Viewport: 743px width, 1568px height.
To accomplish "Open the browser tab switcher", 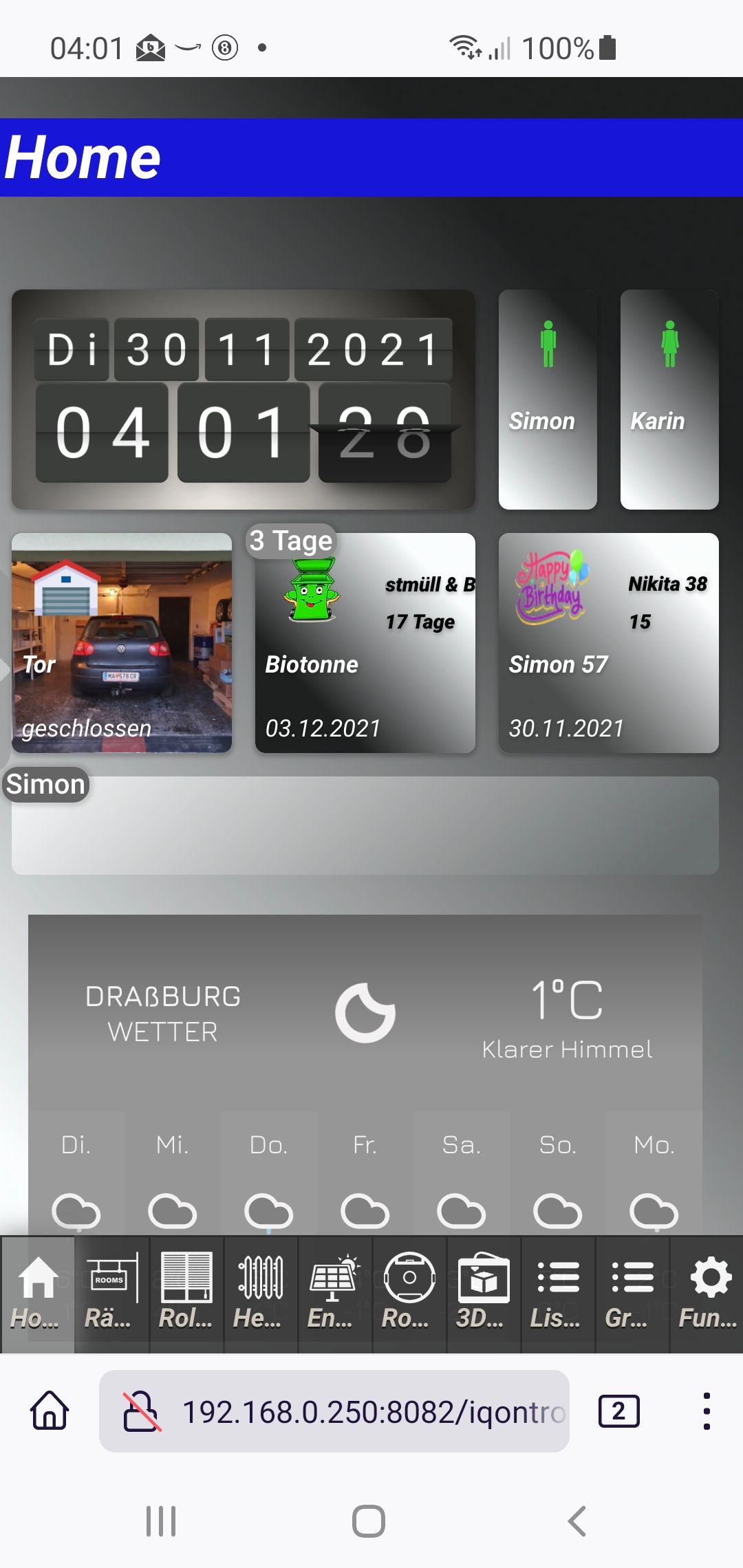I will (x=618, y=1412).
